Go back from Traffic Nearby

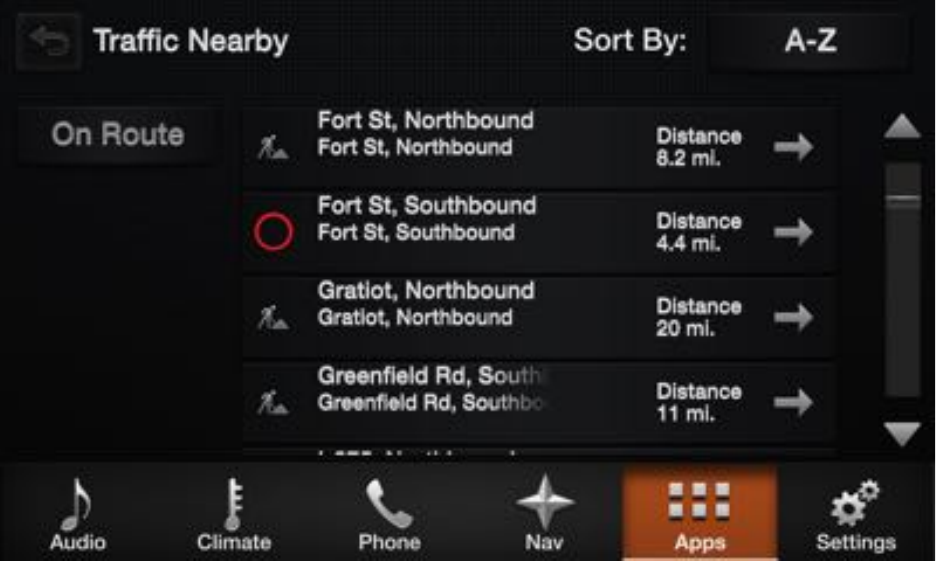(48, 42)
